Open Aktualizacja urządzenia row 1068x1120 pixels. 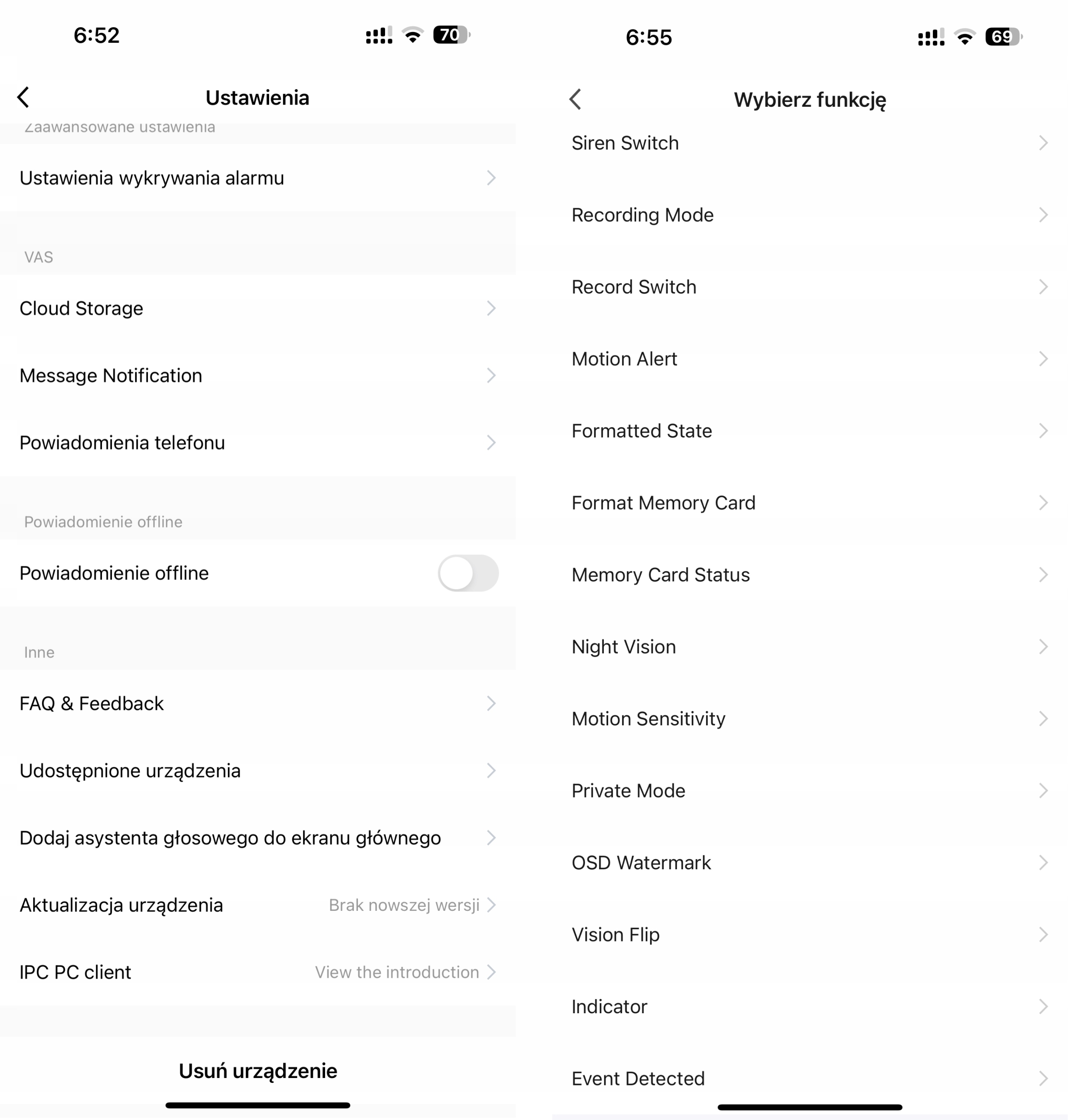point(257,905)
